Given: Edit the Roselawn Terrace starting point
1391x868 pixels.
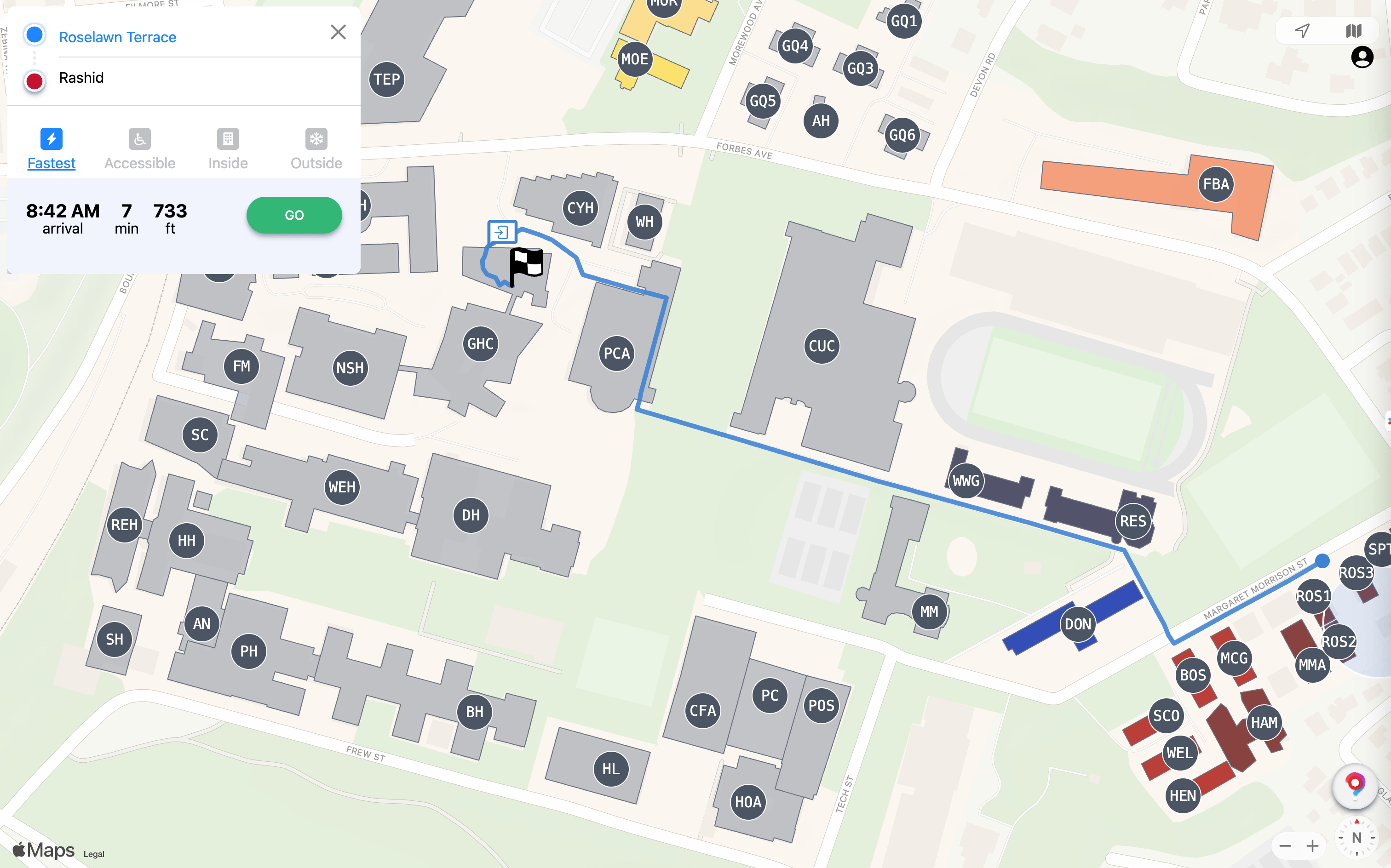Looking at the screenshot, I should 117,37.
